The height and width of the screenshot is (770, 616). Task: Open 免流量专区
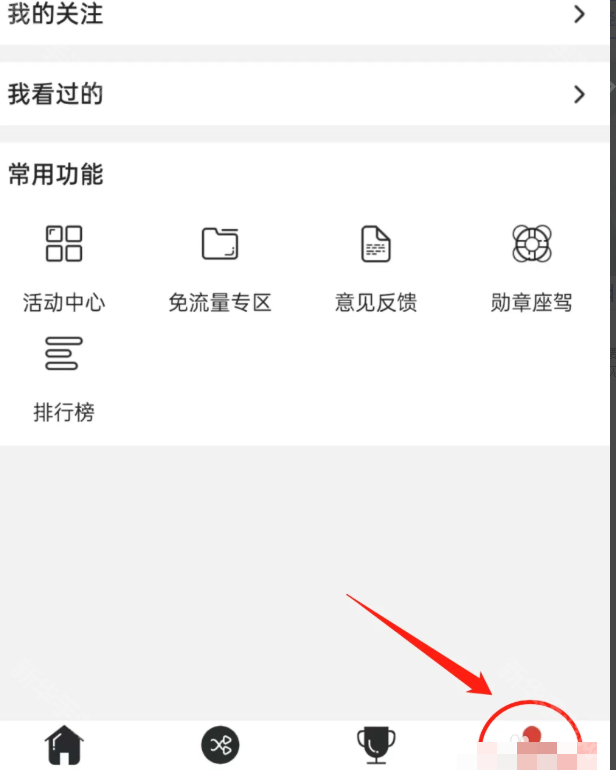(x=220, y=265)
